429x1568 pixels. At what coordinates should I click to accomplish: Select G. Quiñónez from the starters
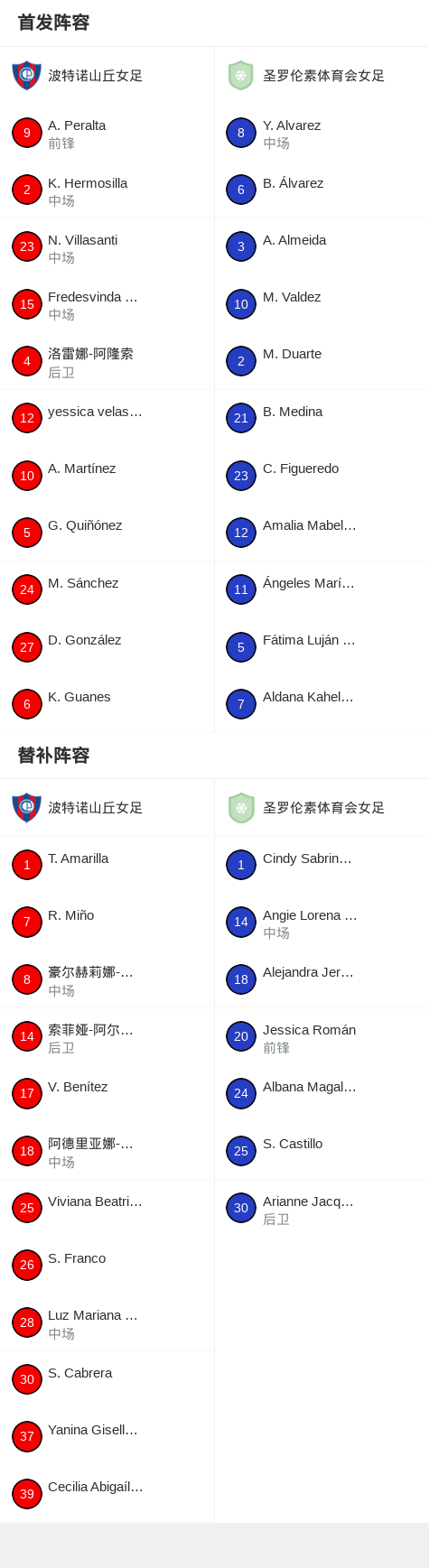[x=107, y=533]
